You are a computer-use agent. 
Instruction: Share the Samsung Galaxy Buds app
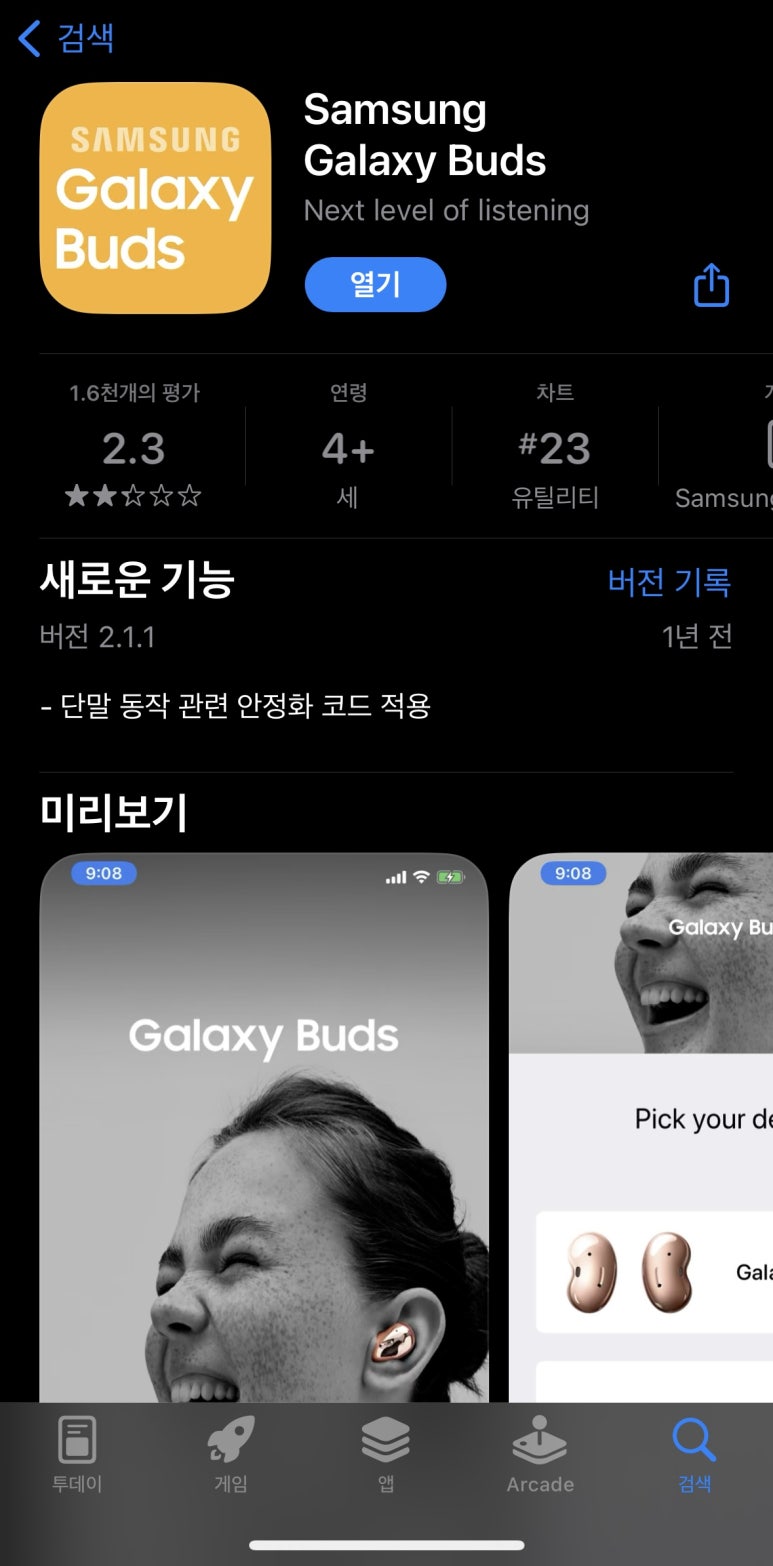pos(711,285)
